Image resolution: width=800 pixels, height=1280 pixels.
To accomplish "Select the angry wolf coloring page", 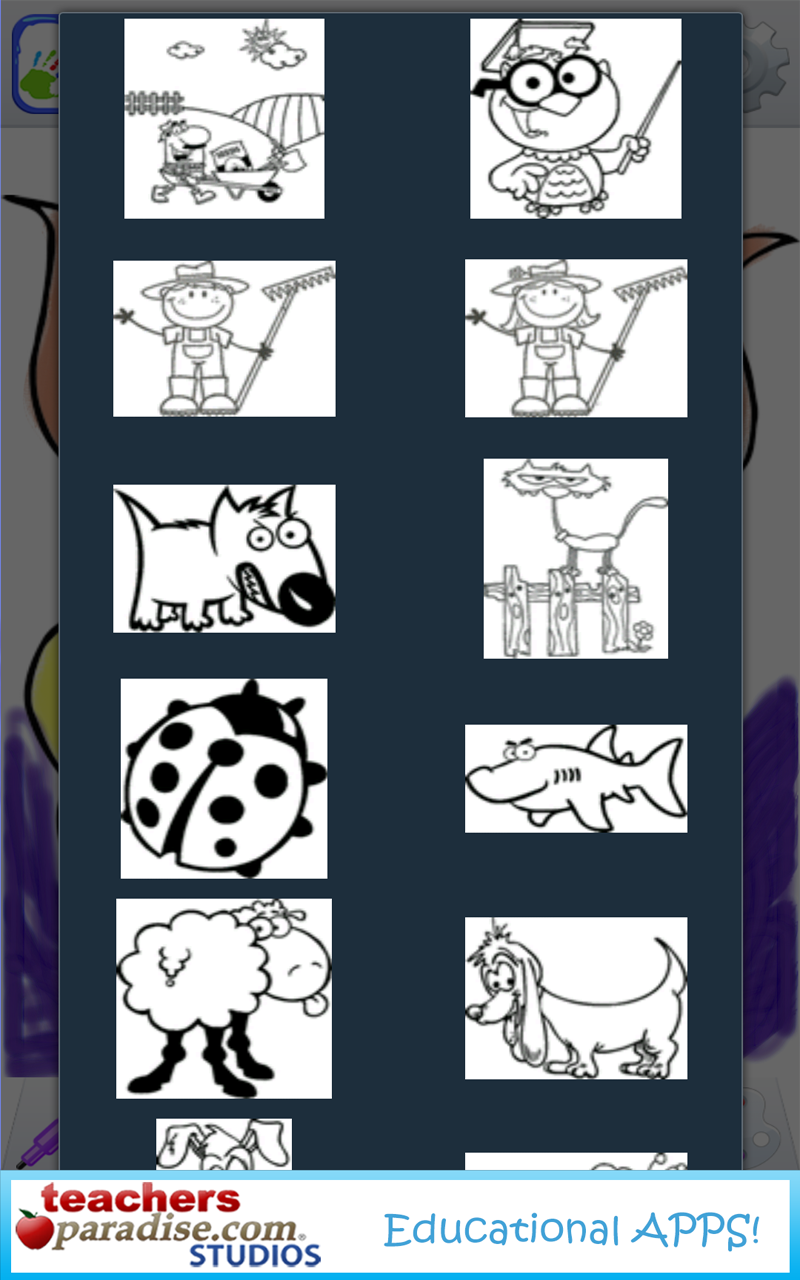I will (224, 558).
